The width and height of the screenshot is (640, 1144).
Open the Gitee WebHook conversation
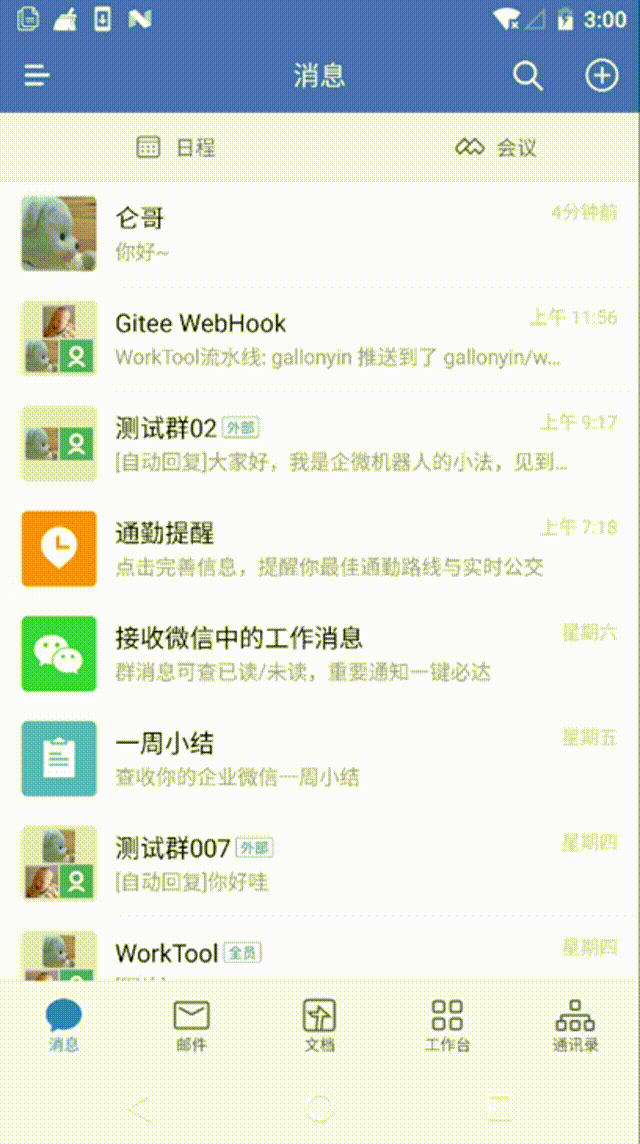click(320, 338)
